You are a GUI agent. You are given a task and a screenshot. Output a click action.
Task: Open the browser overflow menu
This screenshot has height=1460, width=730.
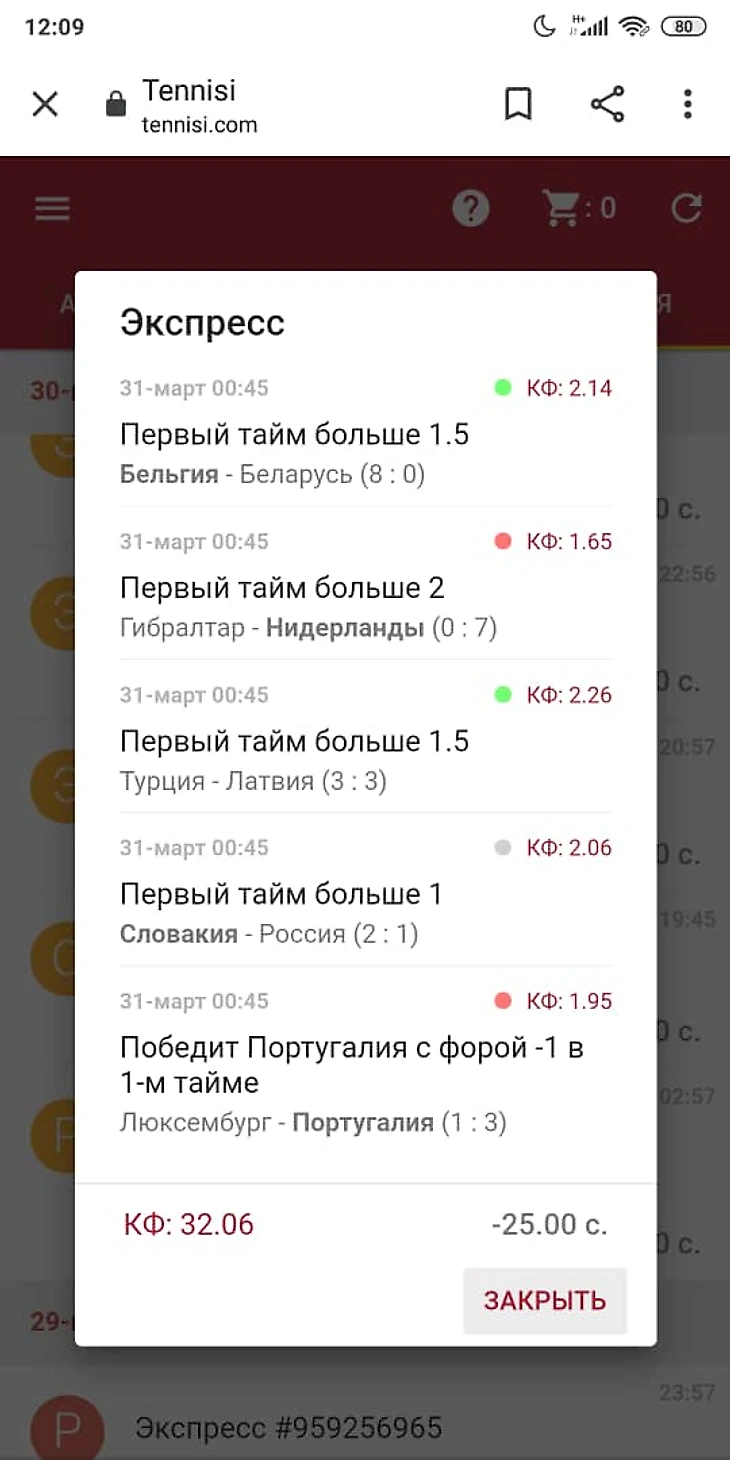[x=687, y=104]
